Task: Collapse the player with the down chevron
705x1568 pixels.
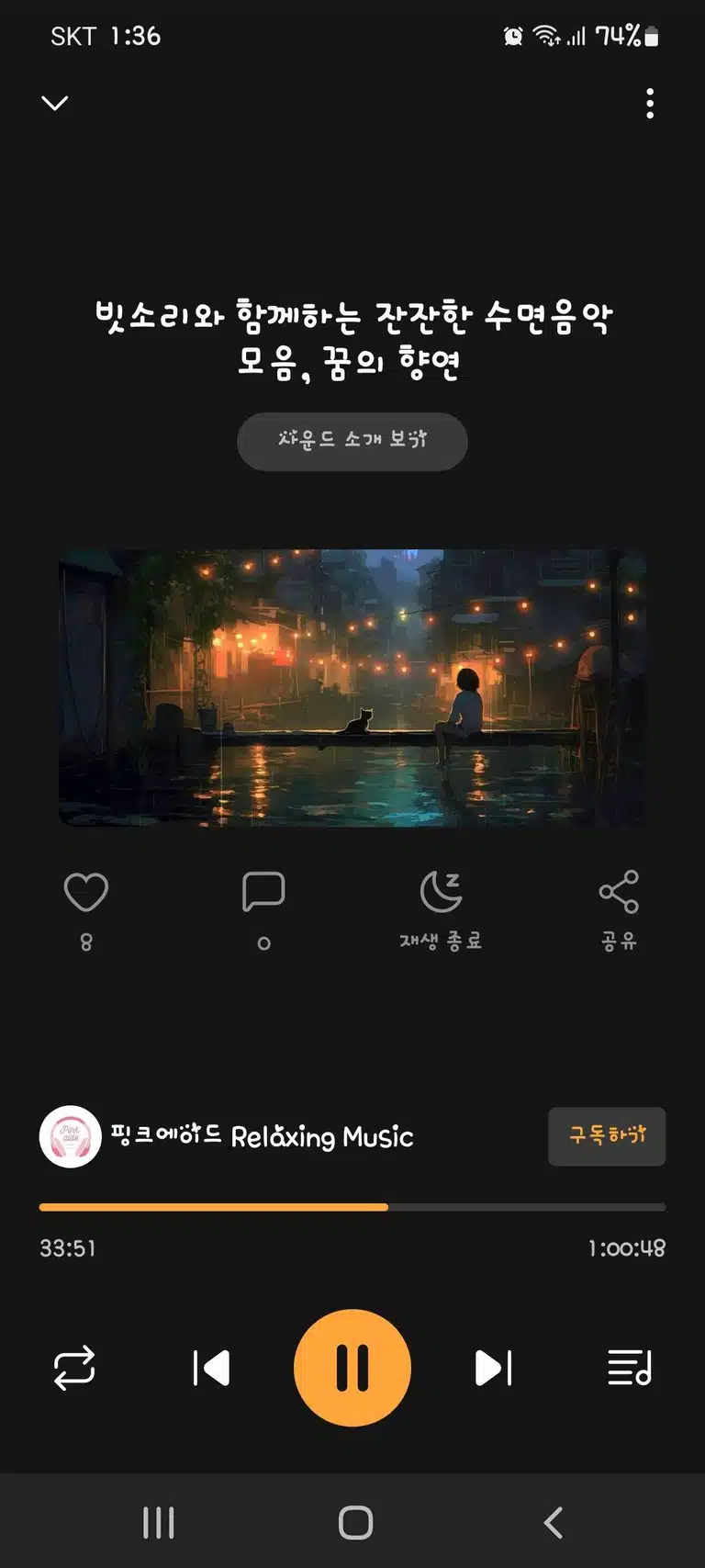Action: tap(55, 103)
